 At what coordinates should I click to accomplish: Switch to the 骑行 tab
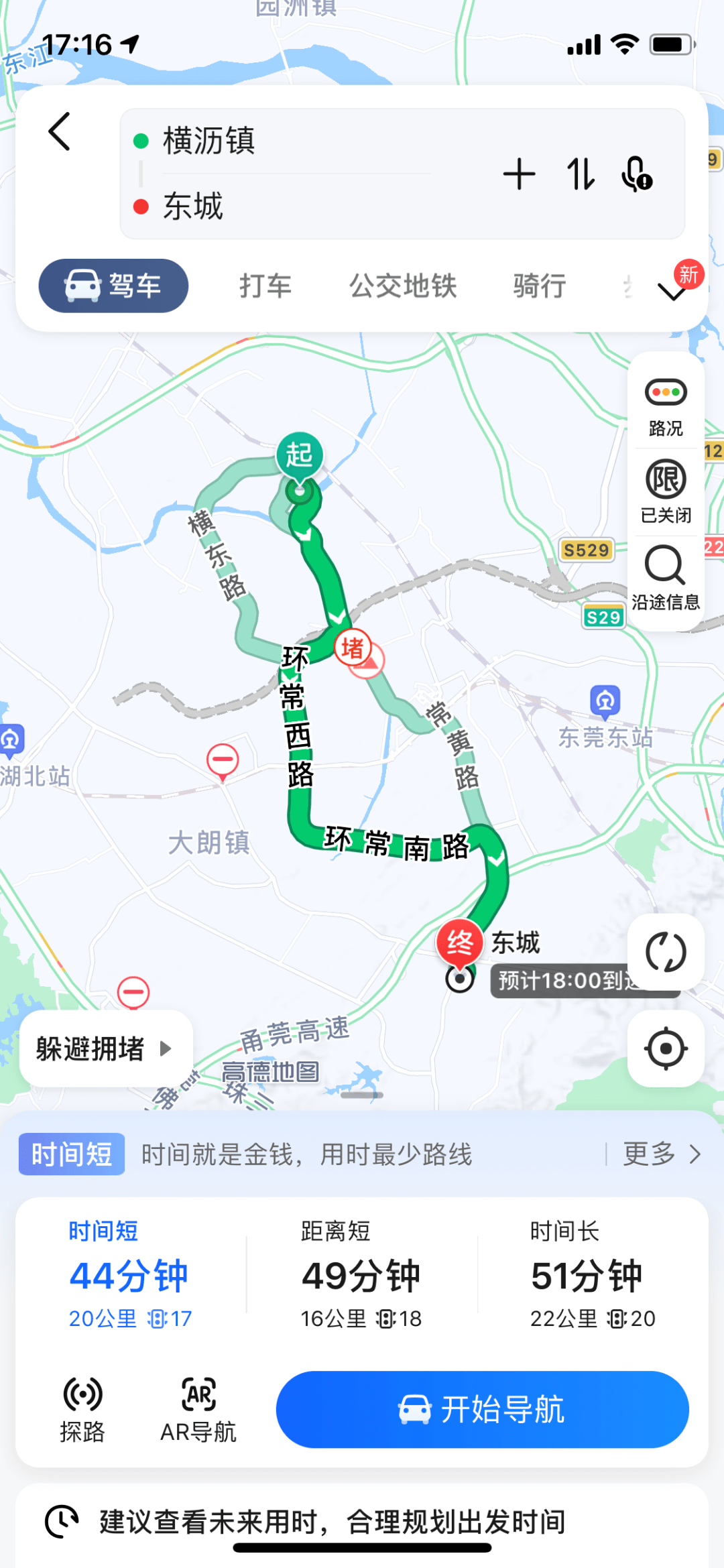pyautogui.click(x=540, y=286)
